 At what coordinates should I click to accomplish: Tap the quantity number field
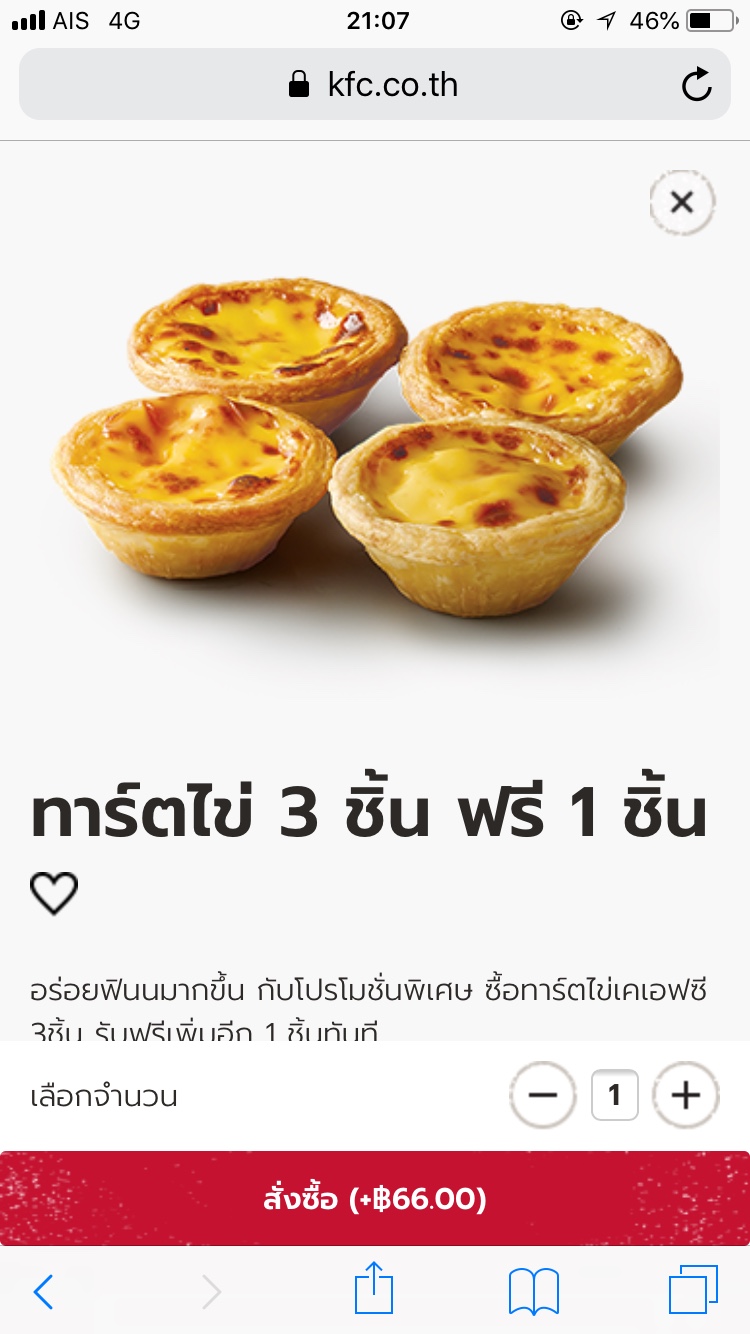click(x=614, y=1096)
